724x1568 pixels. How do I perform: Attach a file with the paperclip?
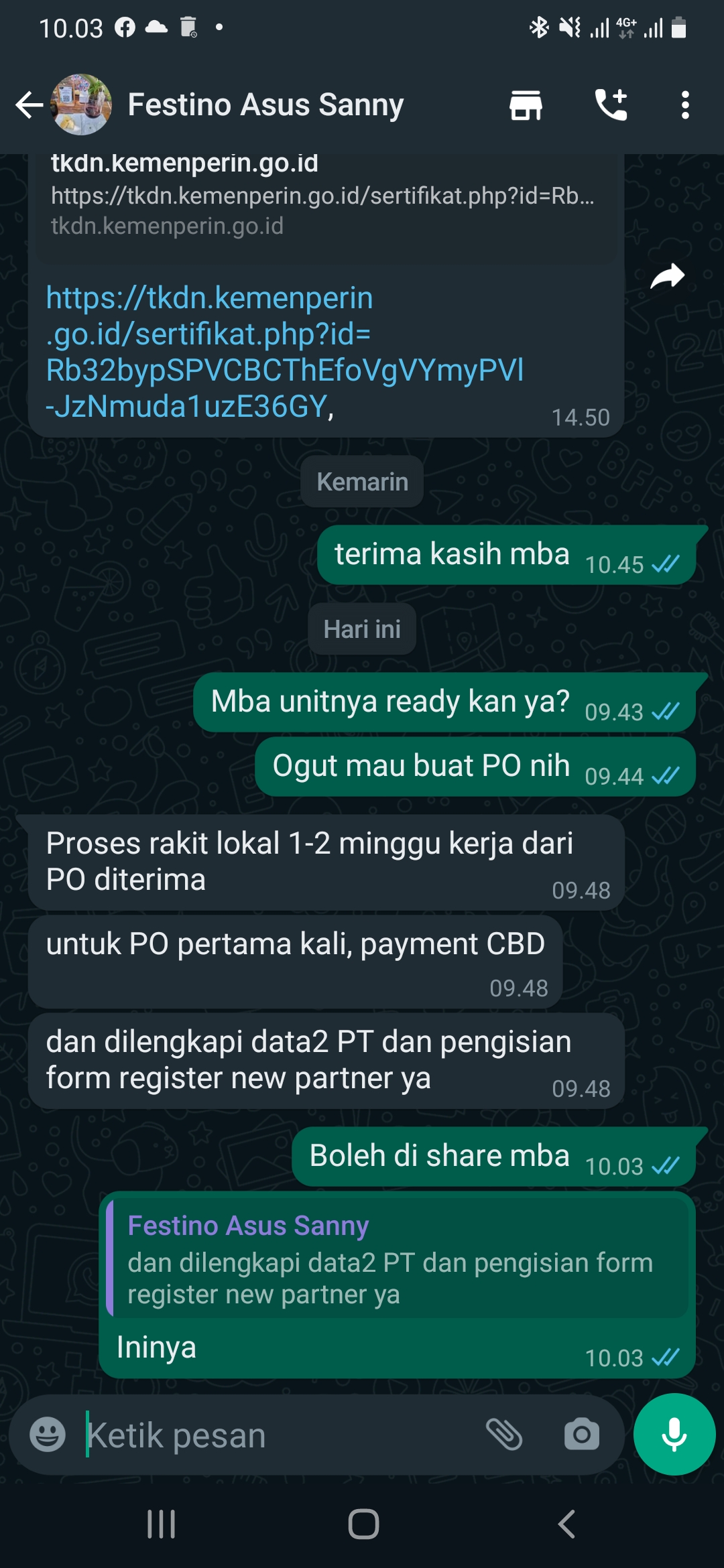504,1435
